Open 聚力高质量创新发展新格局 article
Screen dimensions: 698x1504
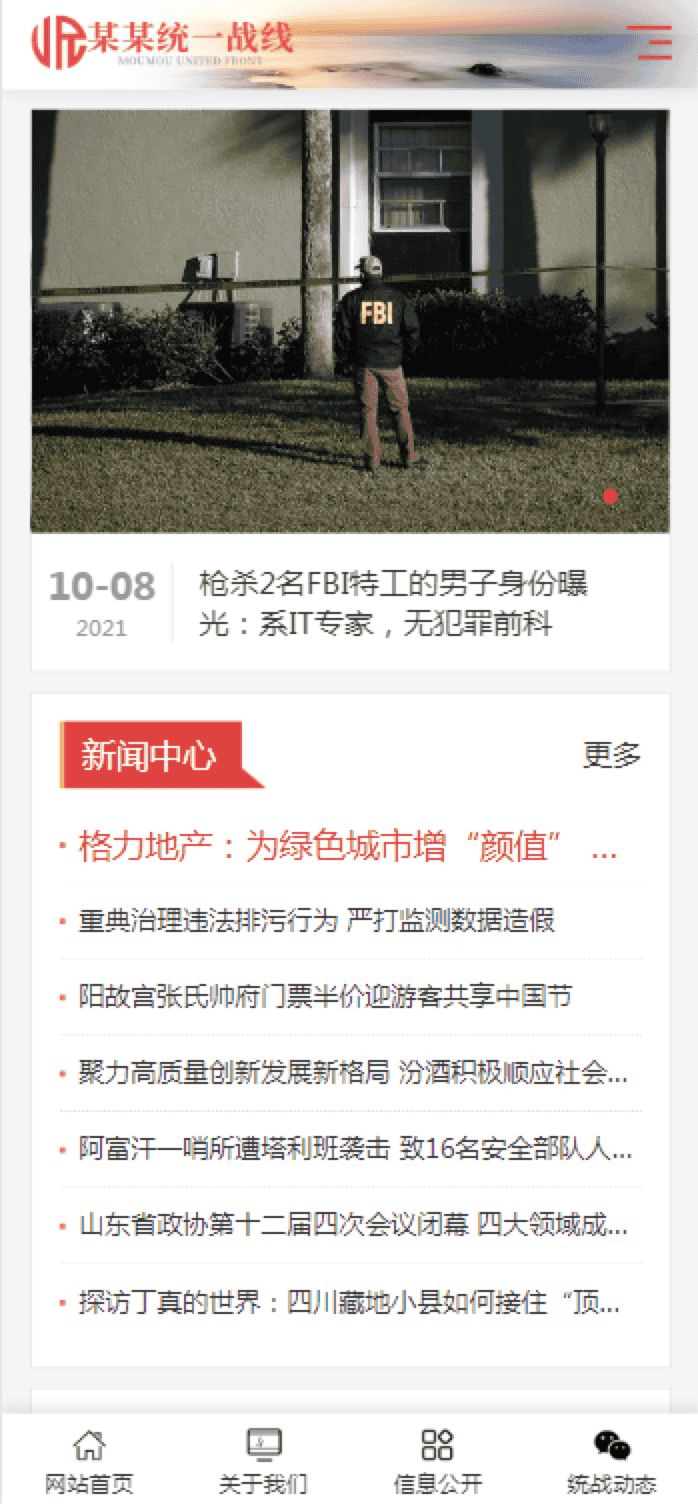(352, 1073)
